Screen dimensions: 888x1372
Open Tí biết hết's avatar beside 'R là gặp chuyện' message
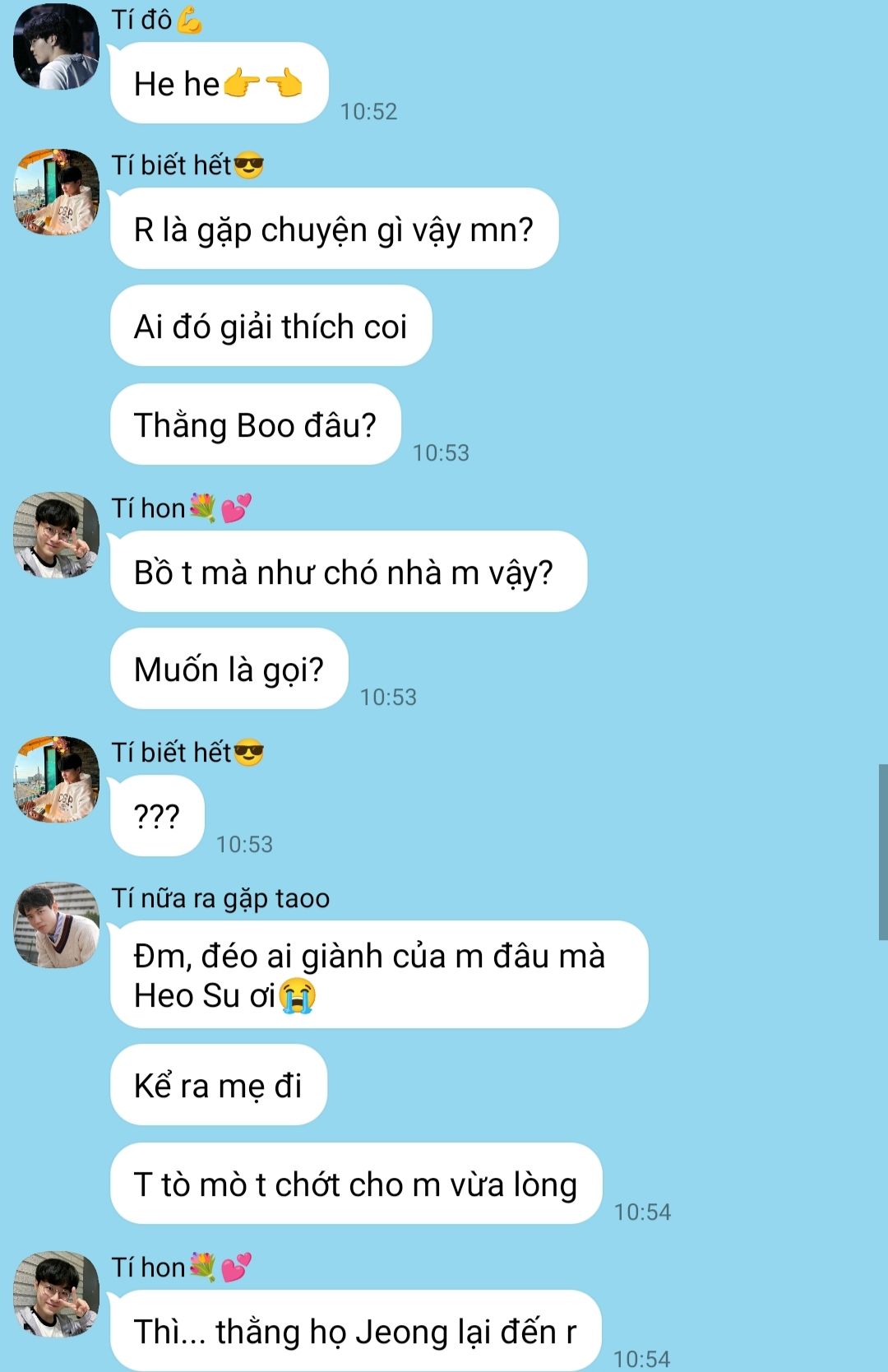pyautogui.click(x=56, y=192)
